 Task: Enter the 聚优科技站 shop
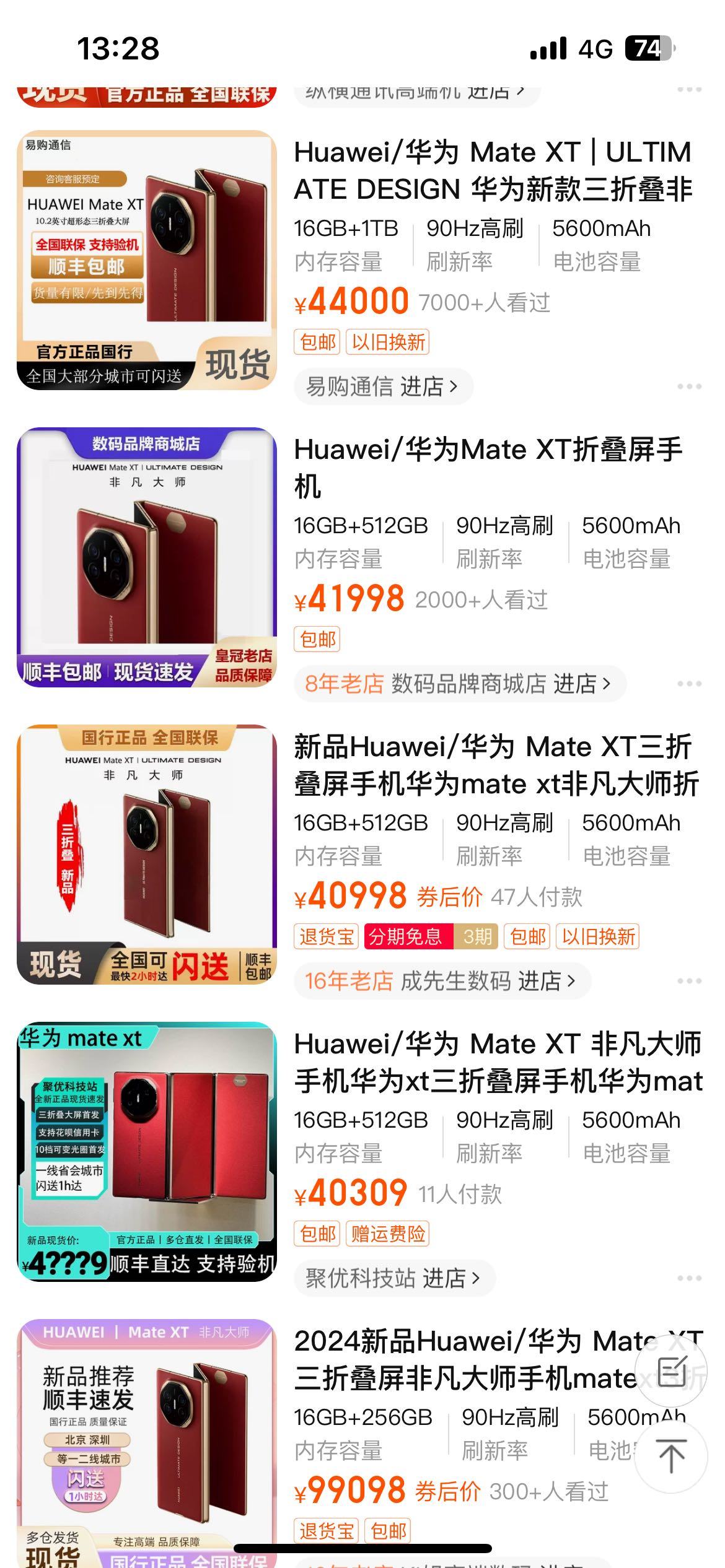393,1279
